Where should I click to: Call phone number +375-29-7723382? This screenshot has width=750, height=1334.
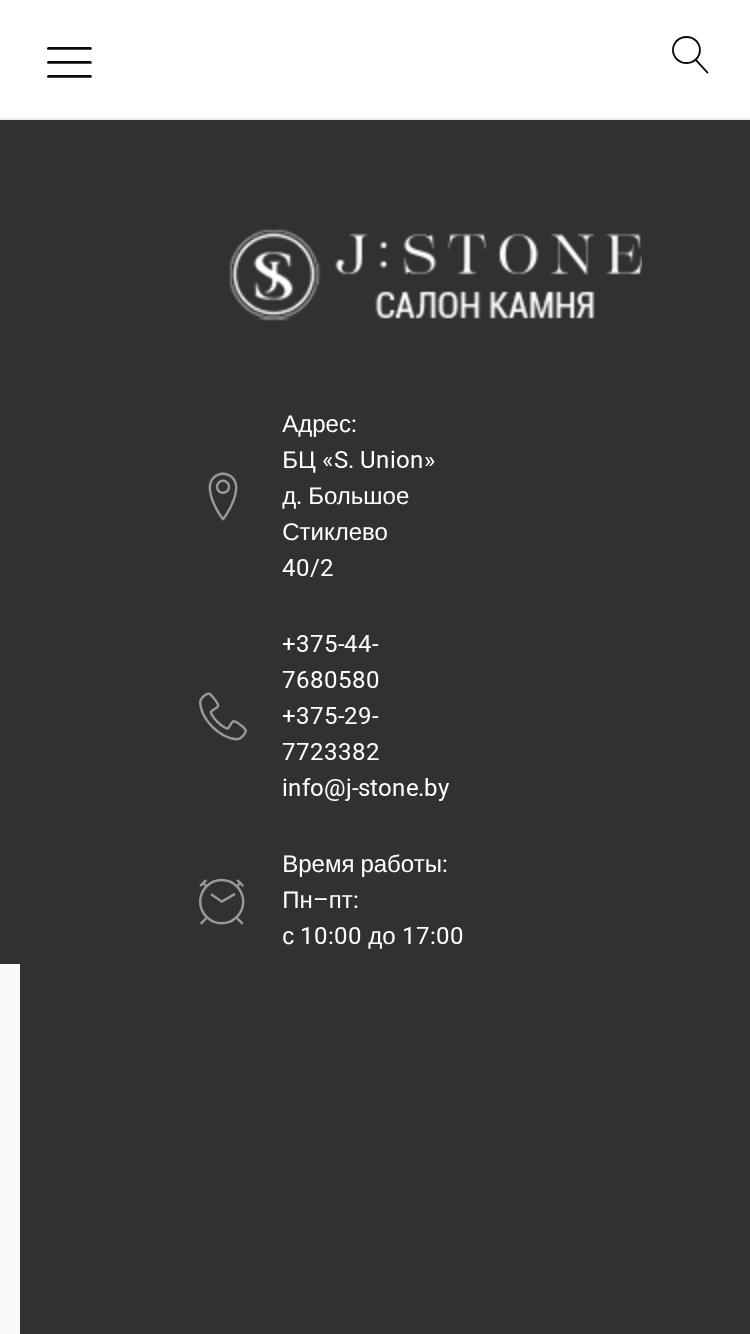point(331,733)
